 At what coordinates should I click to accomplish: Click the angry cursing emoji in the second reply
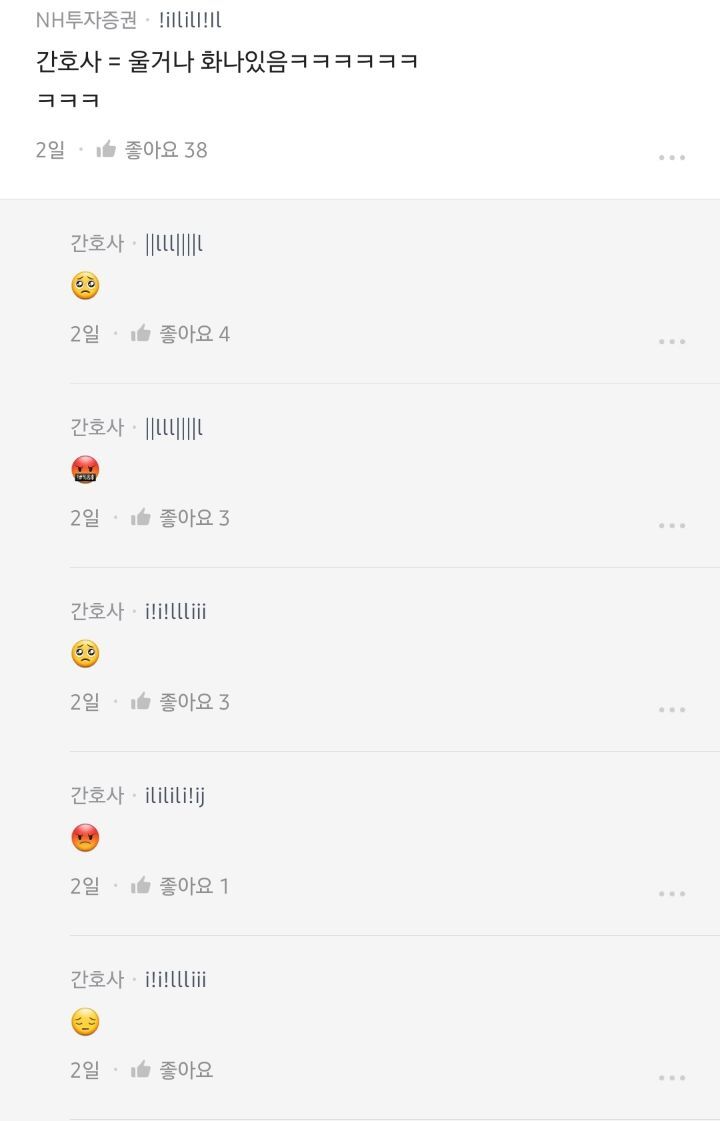[x=86, y=470]
